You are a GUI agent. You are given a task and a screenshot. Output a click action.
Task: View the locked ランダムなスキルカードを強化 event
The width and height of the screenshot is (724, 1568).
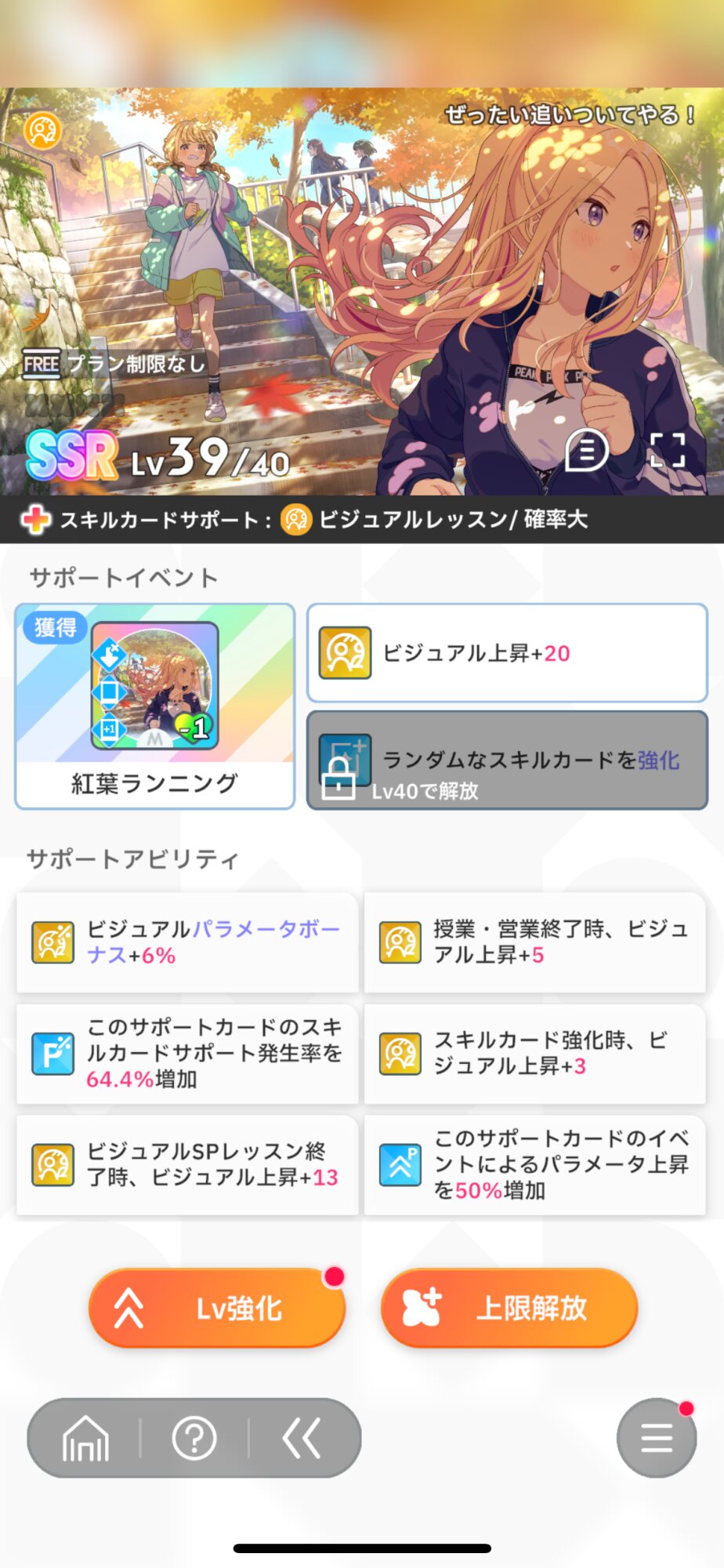coord(507,760)
